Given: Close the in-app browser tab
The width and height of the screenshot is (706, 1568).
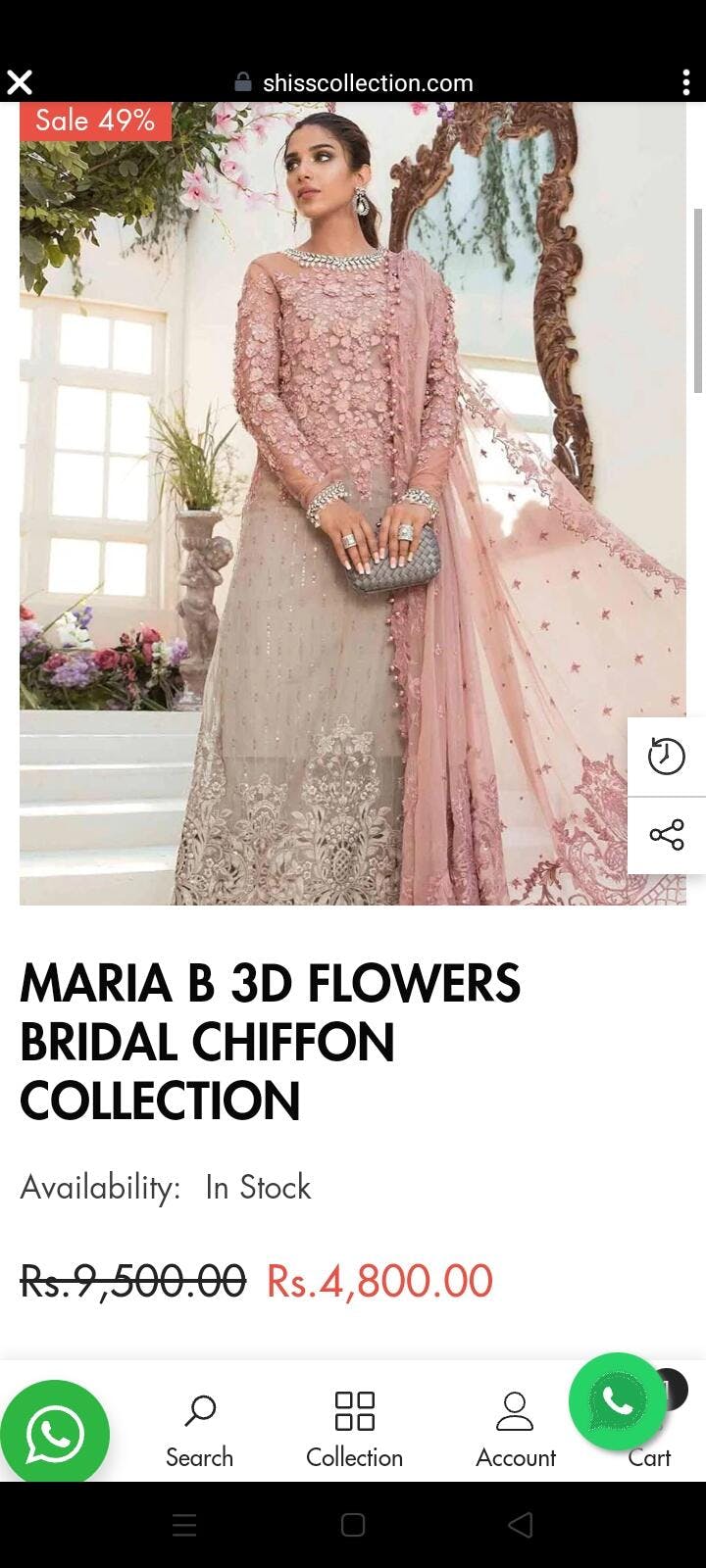Looking at the screenshot, I should click(x=20, y=82).
